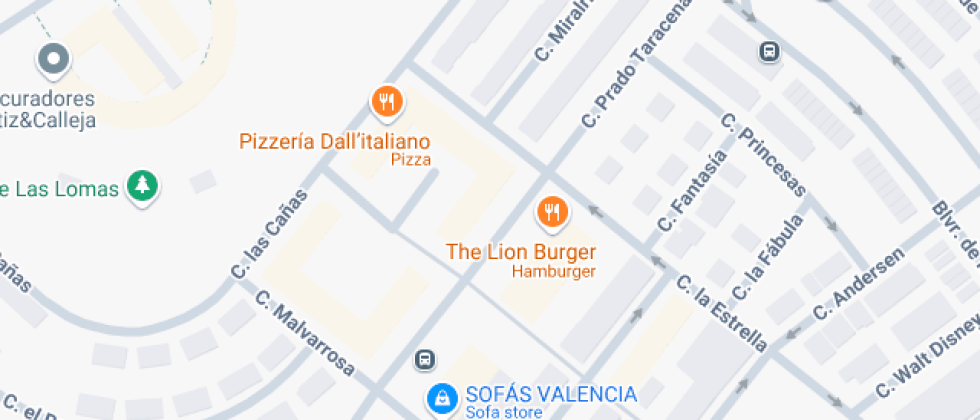Select The Lion Burger restaurant marker
980x420 pixels.
551,211
